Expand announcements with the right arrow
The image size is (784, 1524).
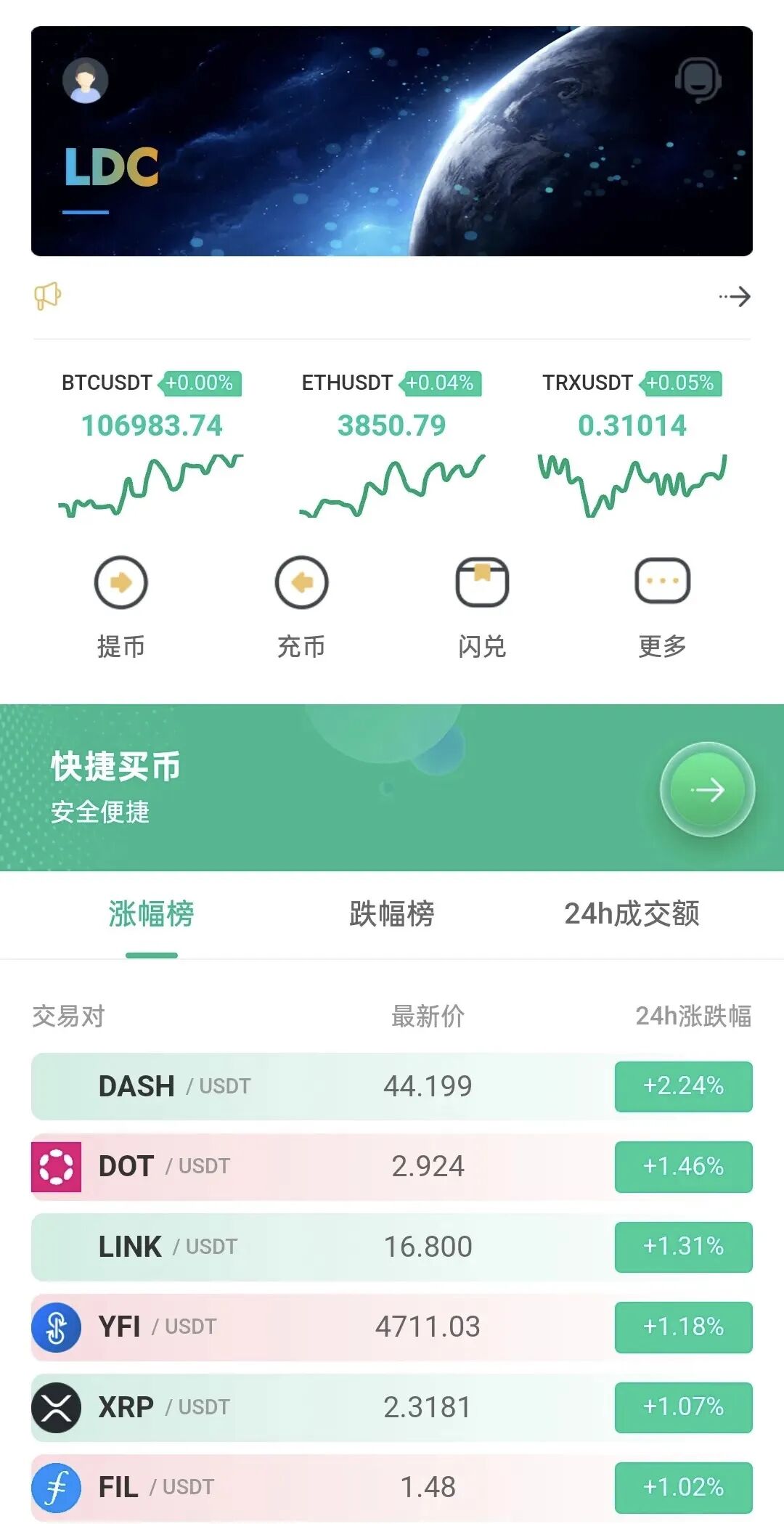point(735,296)
